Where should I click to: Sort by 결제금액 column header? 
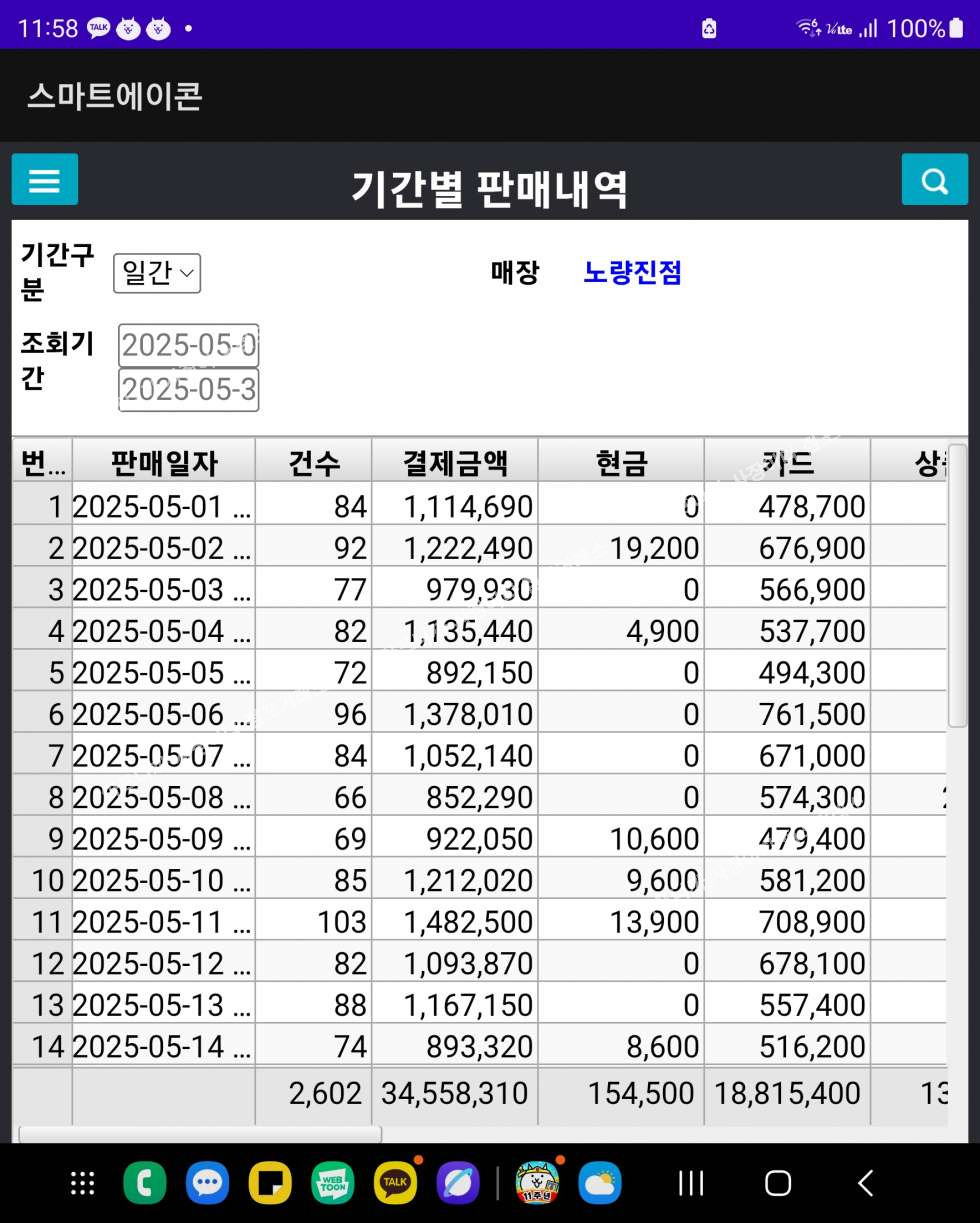[455, 462]
